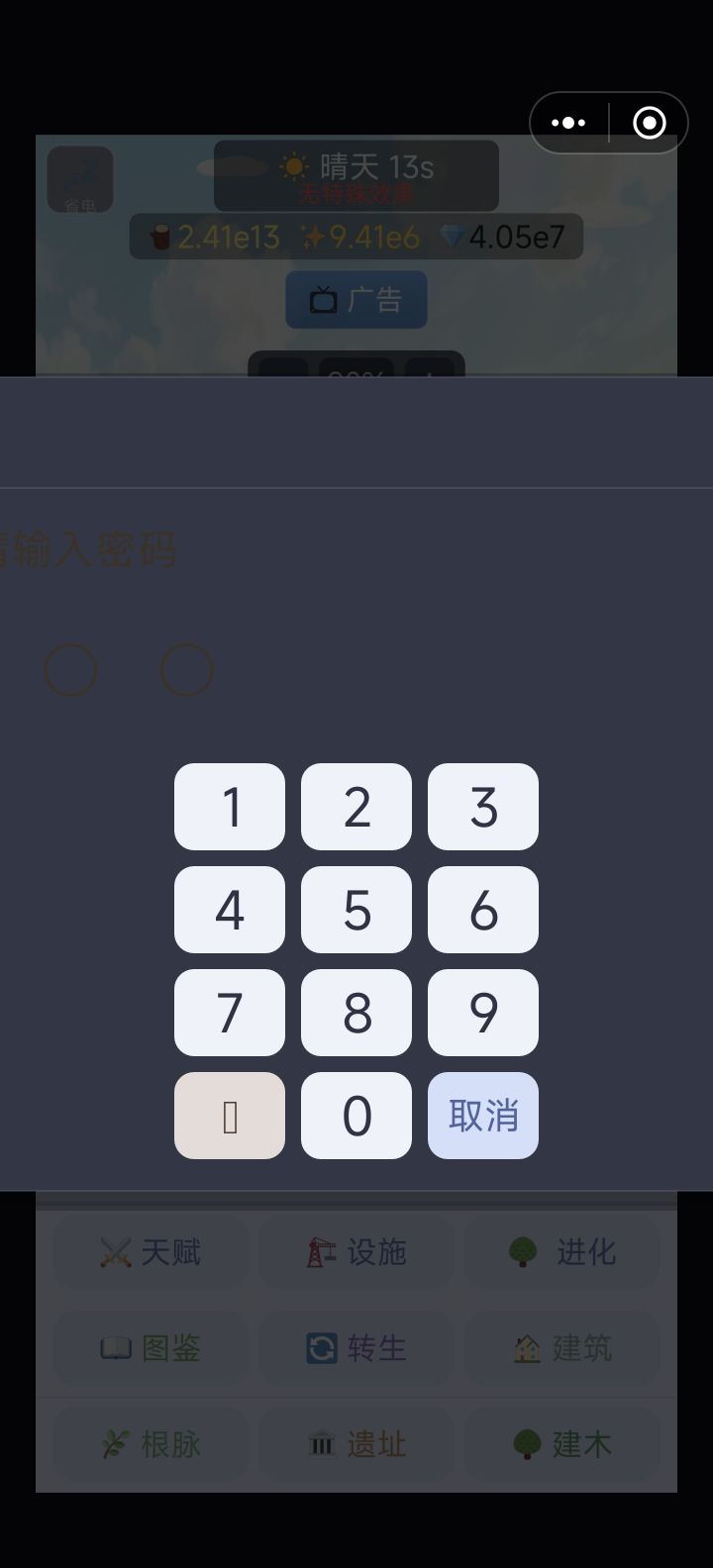Tap the cup-shaped currency icon

[x=160, y=237]
